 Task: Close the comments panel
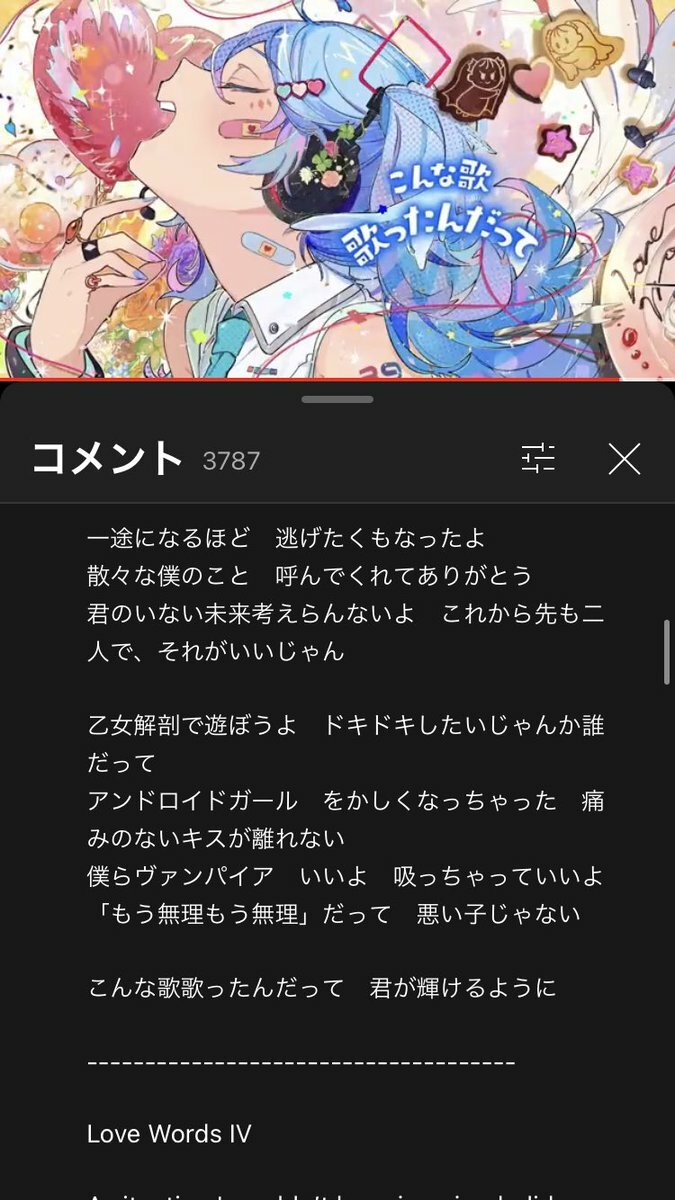pos(624,459)
